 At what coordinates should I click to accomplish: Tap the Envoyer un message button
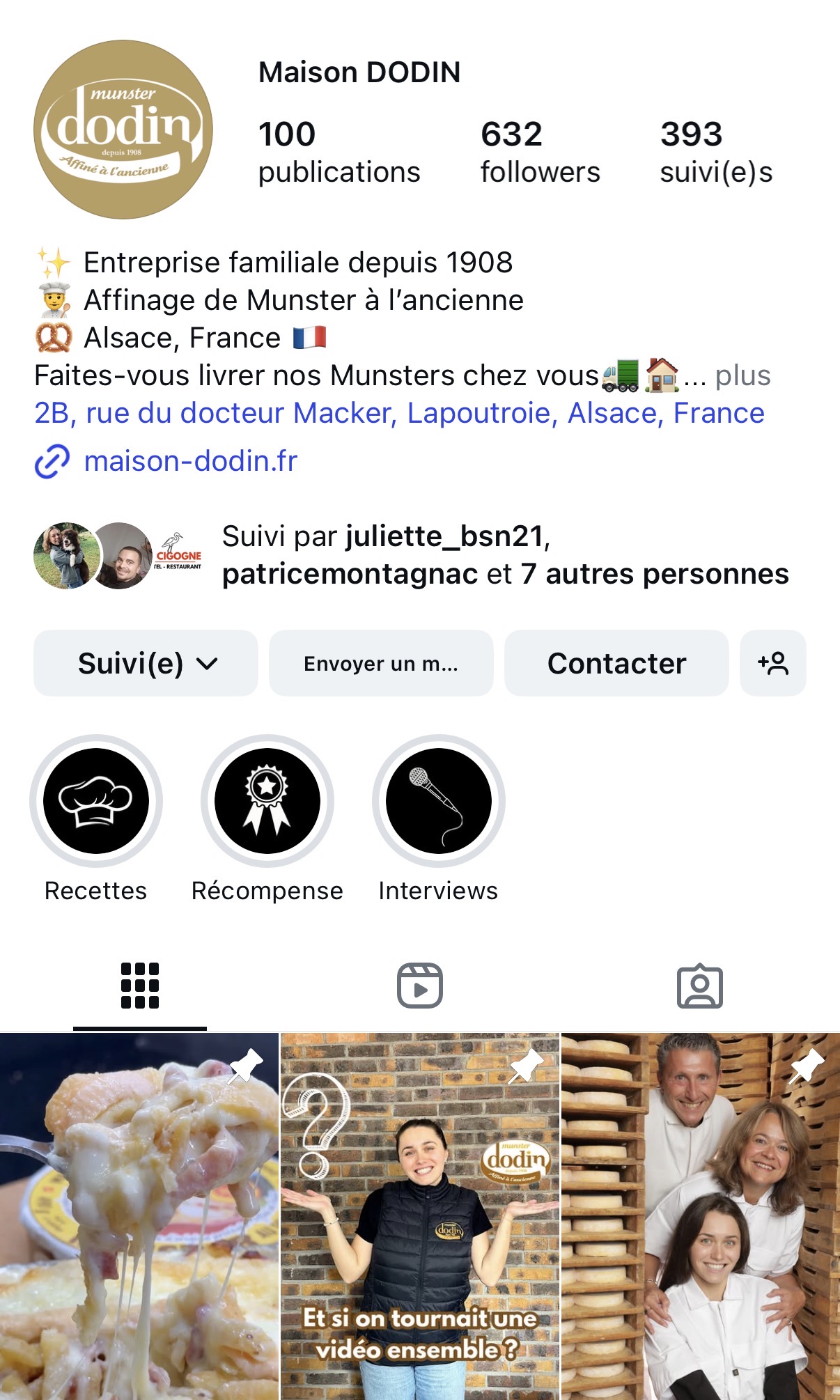pyautogui.click(x=381, y=663)
